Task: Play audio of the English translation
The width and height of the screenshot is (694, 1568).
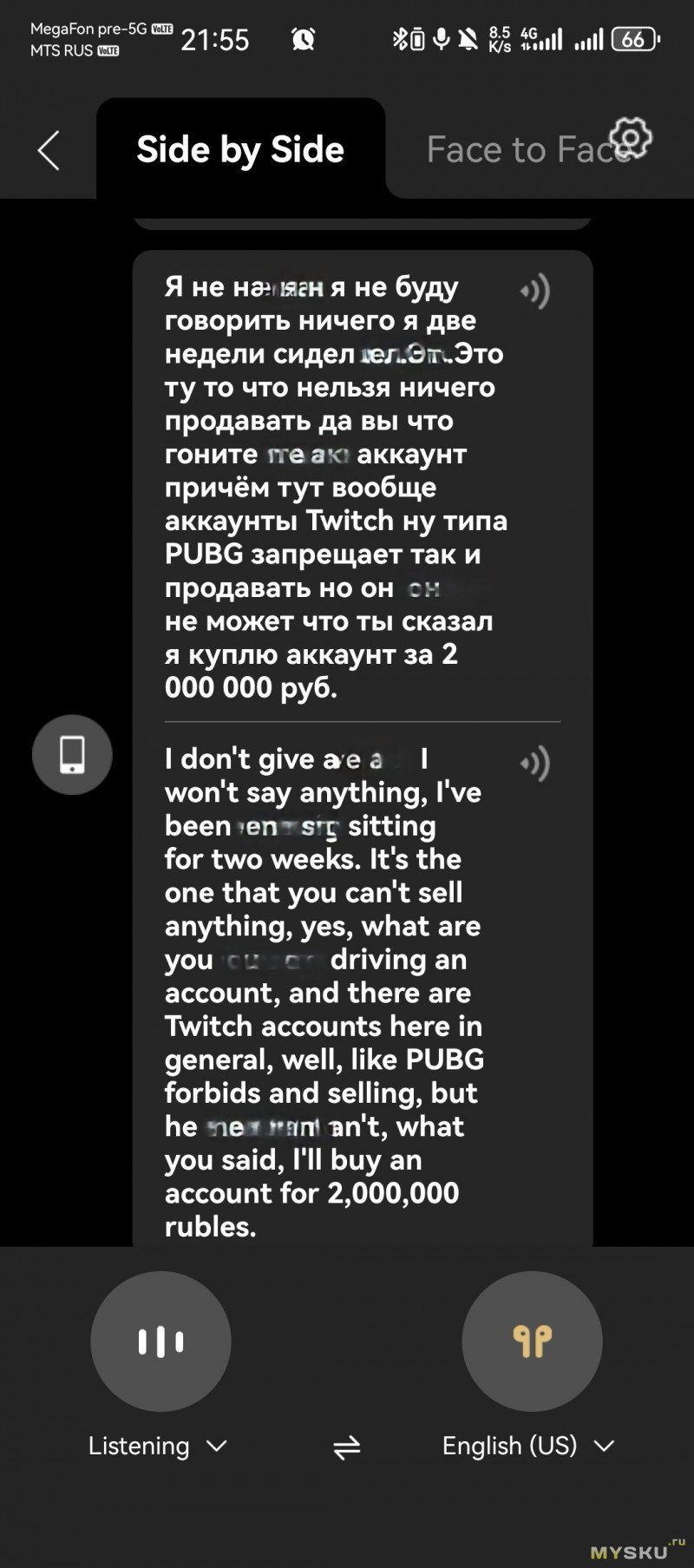Action: pyautogui.click(x=535, y=764)
